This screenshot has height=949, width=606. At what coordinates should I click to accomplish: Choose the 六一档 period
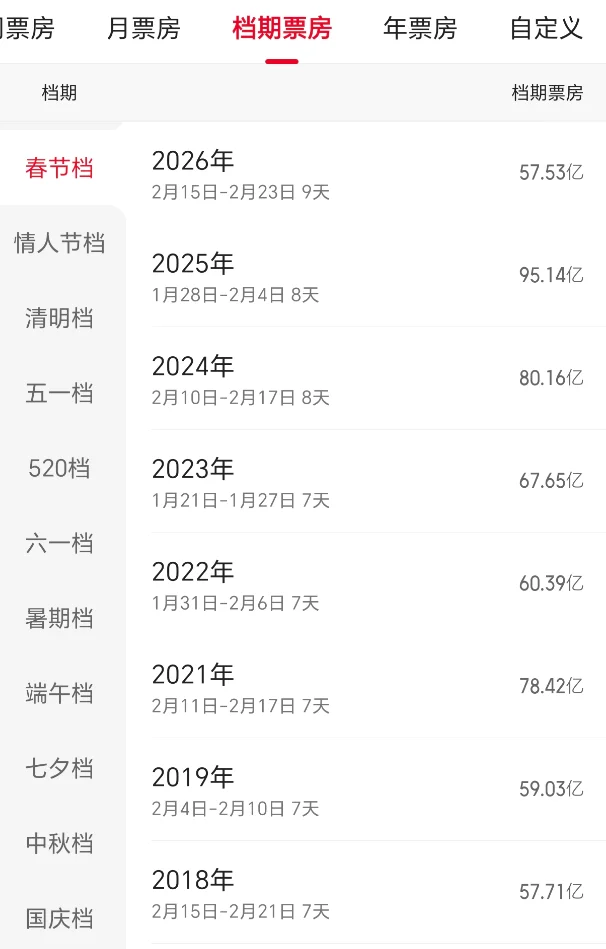(x=60, y=543)
